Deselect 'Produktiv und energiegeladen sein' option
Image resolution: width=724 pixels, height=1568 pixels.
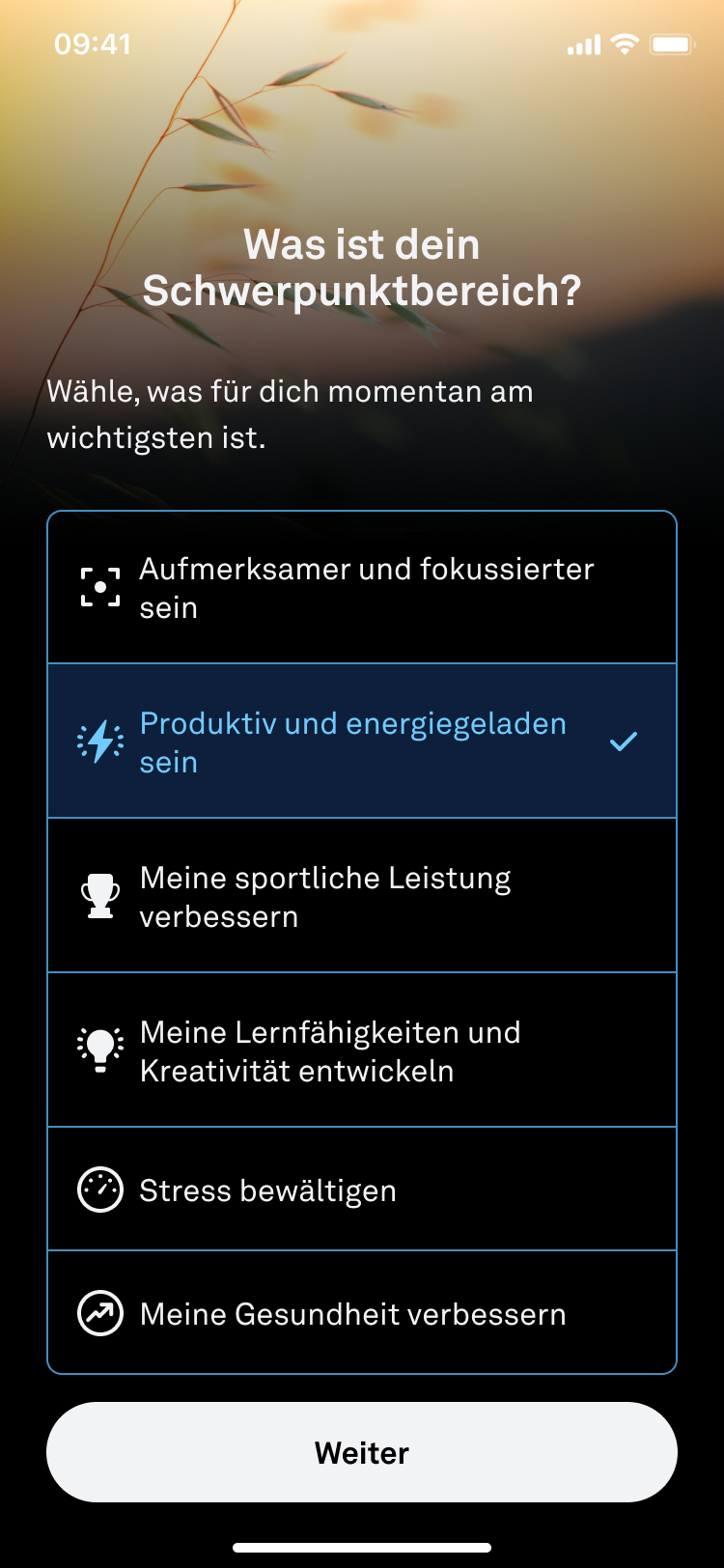coord(362,742)
